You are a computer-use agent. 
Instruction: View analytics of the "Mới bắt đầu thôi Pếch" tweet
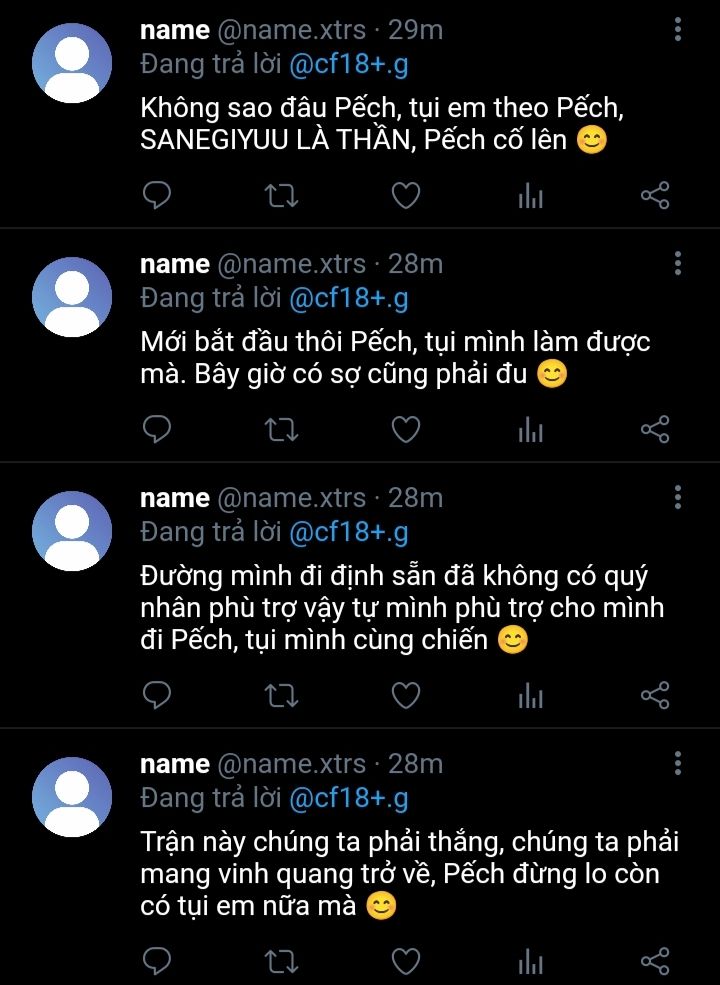(530, 430)
